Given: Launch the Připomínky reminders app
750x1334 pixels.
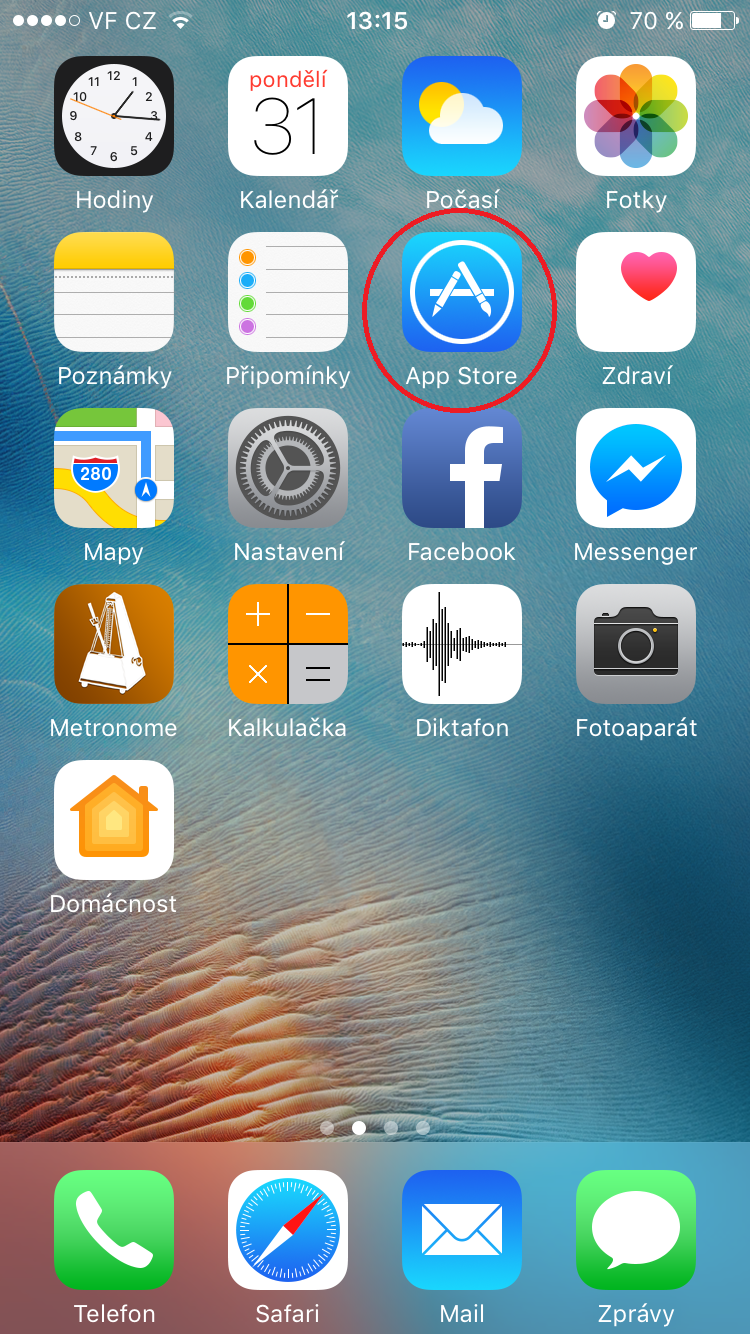Looking at the screenshot, I should pyautogui.click(x=288, y=293).
